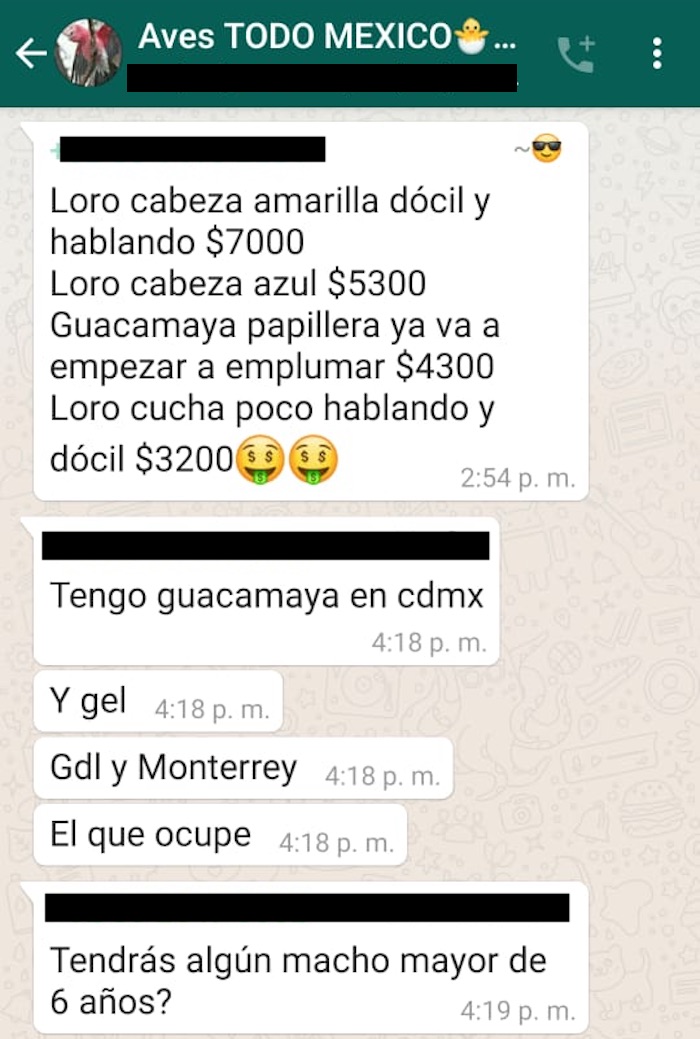Open the overflow menu
This screenshot has width=700, height=1039.
coord(657,53)
